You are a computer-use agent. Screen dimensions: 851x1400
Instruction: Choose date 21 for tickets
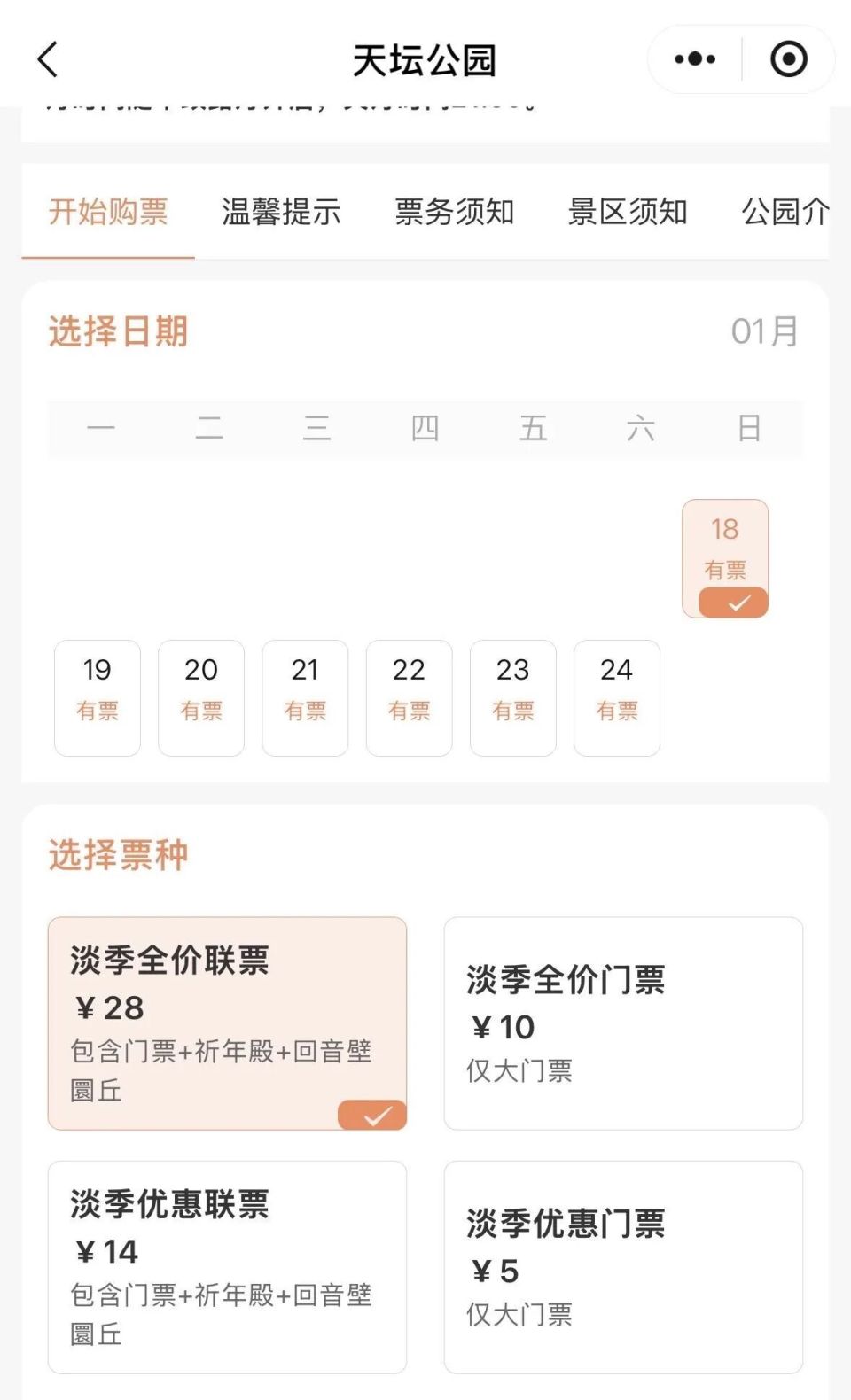point(305,696)
